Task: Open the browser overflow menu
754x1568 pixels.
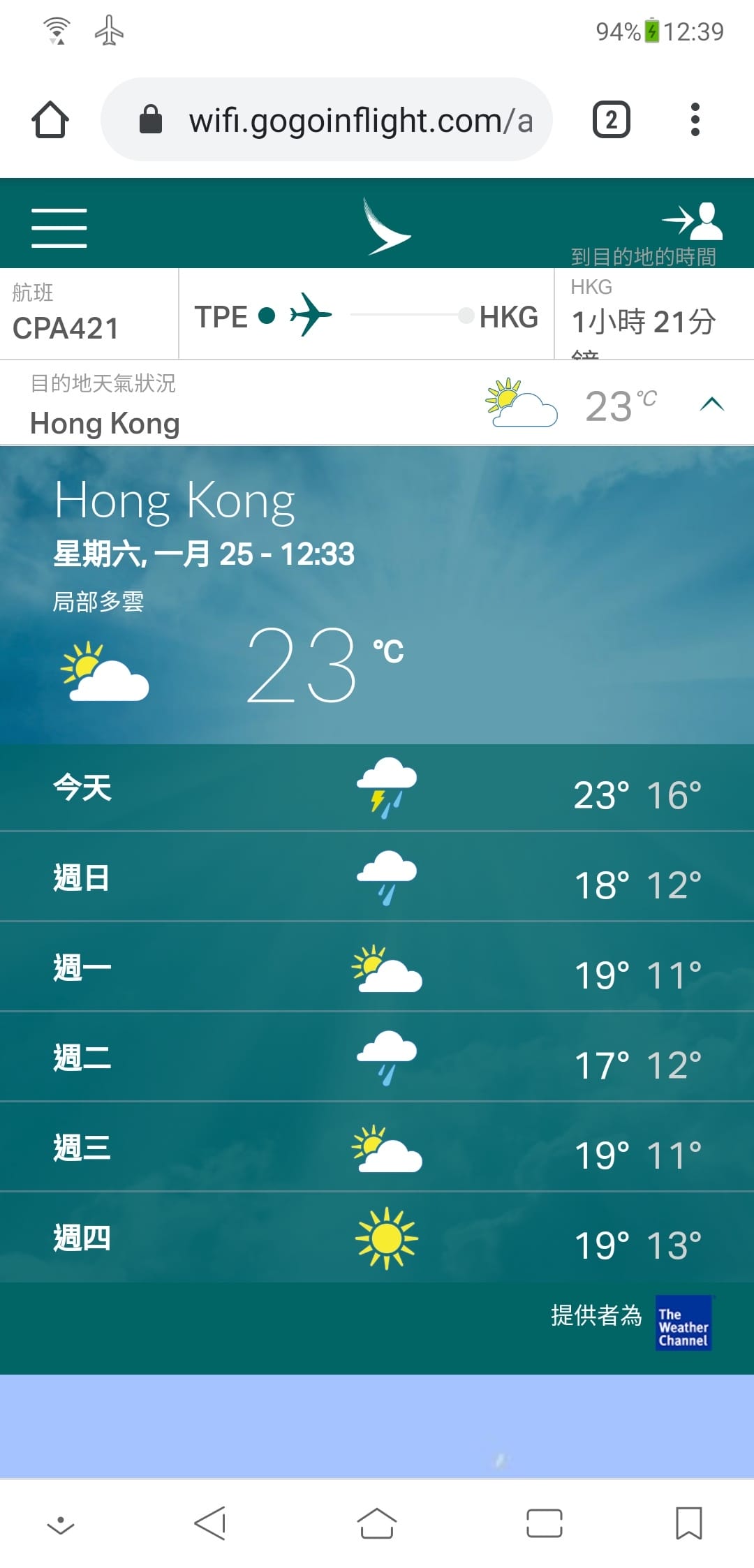Action: click(x=695, y=119)
